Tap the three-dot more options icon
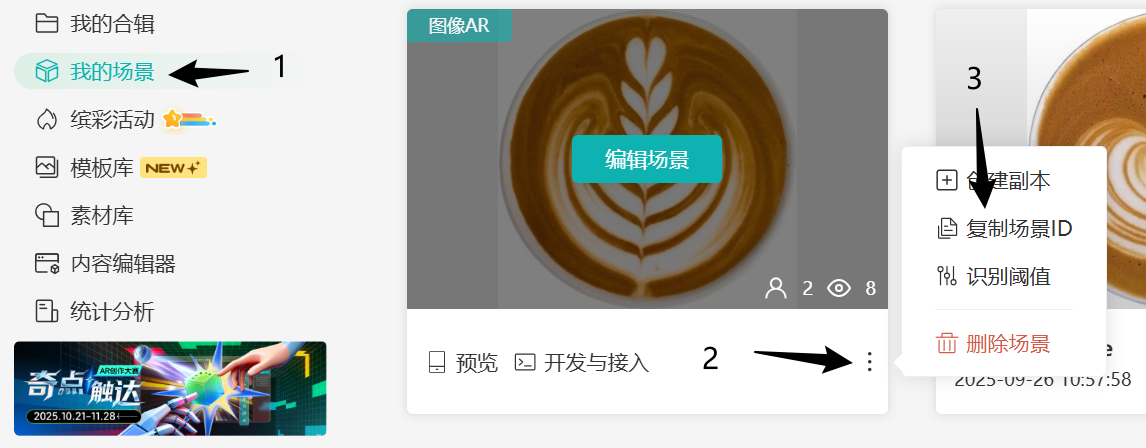This screenshot has height=448, width=1146. point(869,362)
